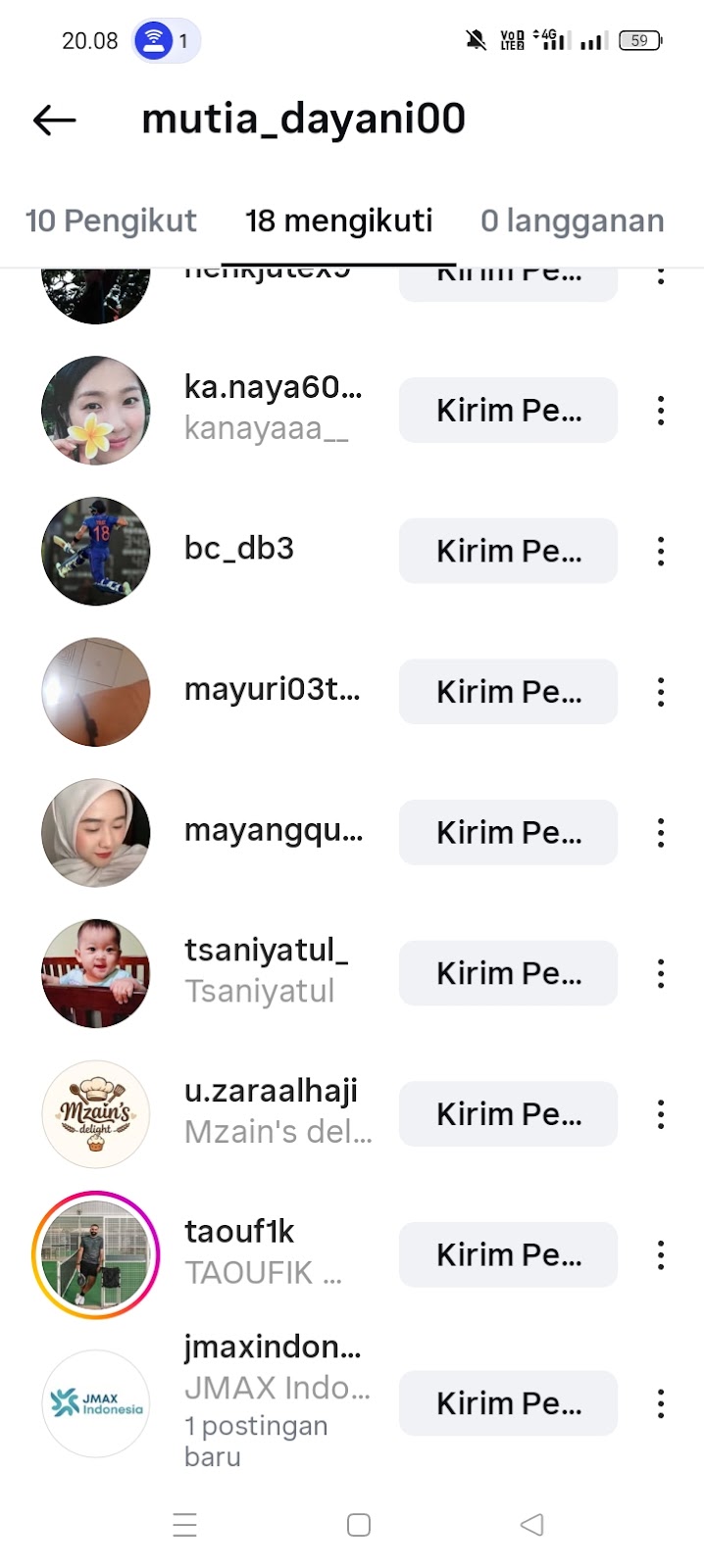
Task: Open system recent apps
Action: click(x=184, y=1525)
